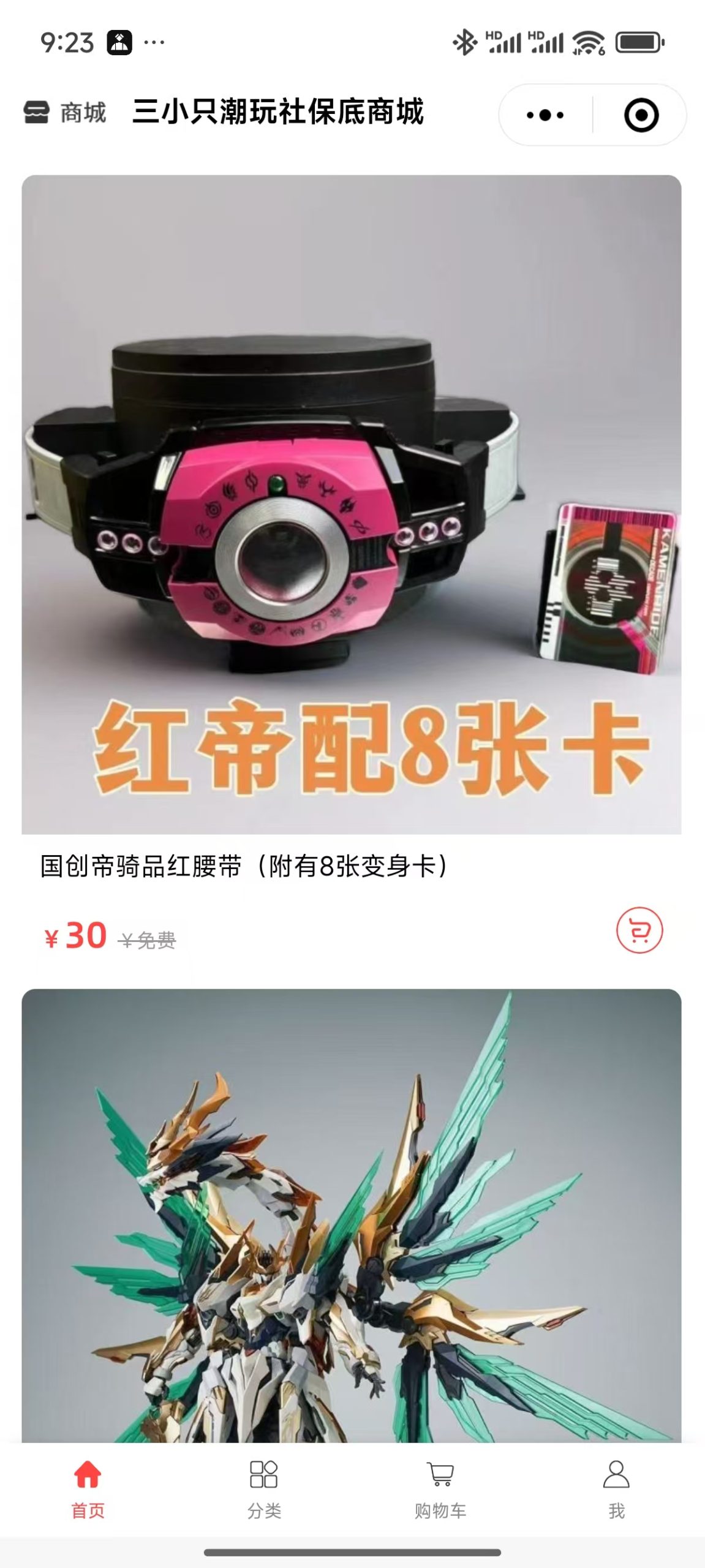Close the mini program via circle icon

641,115
